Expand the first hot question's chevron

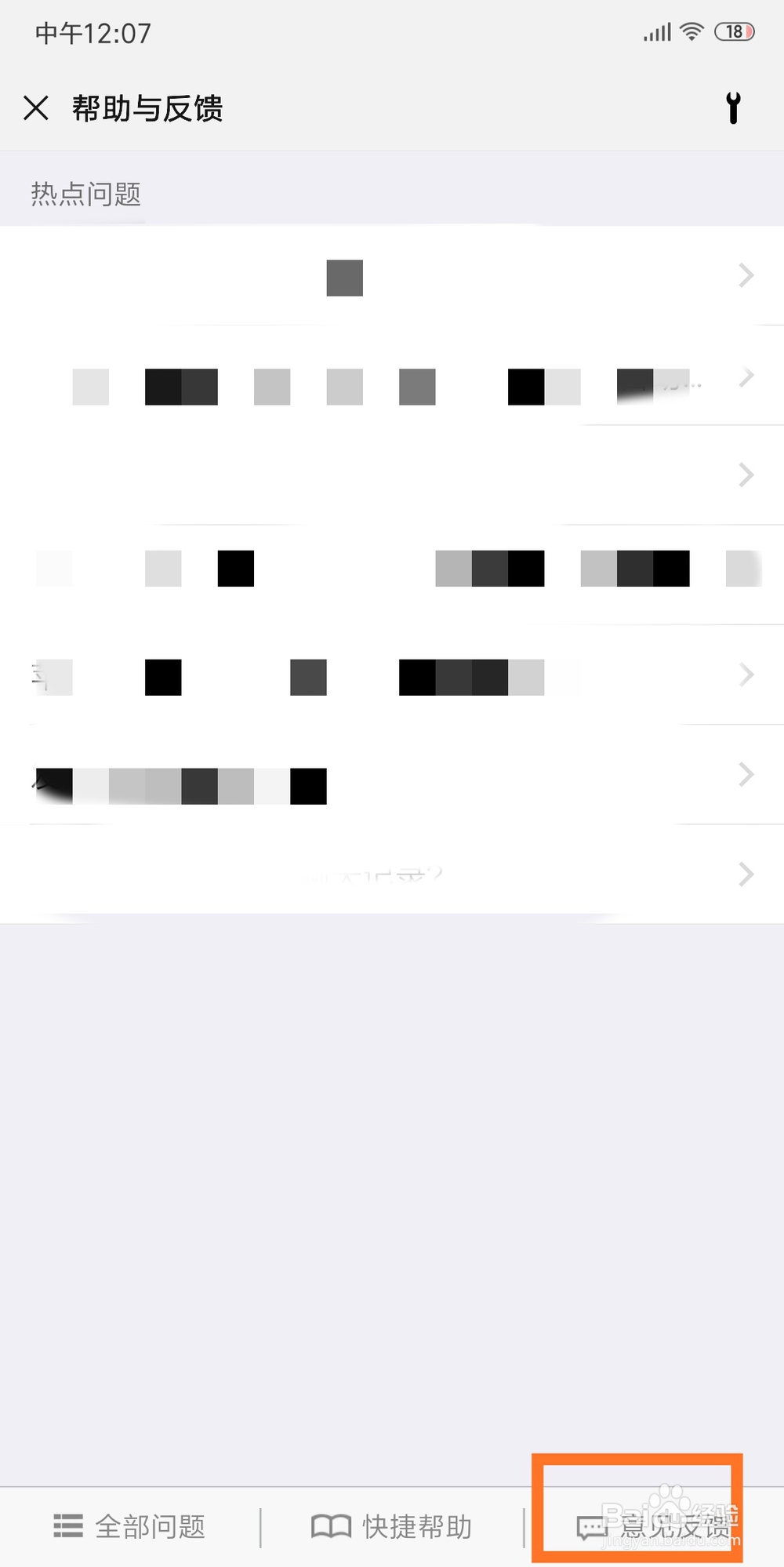[746, 276]
